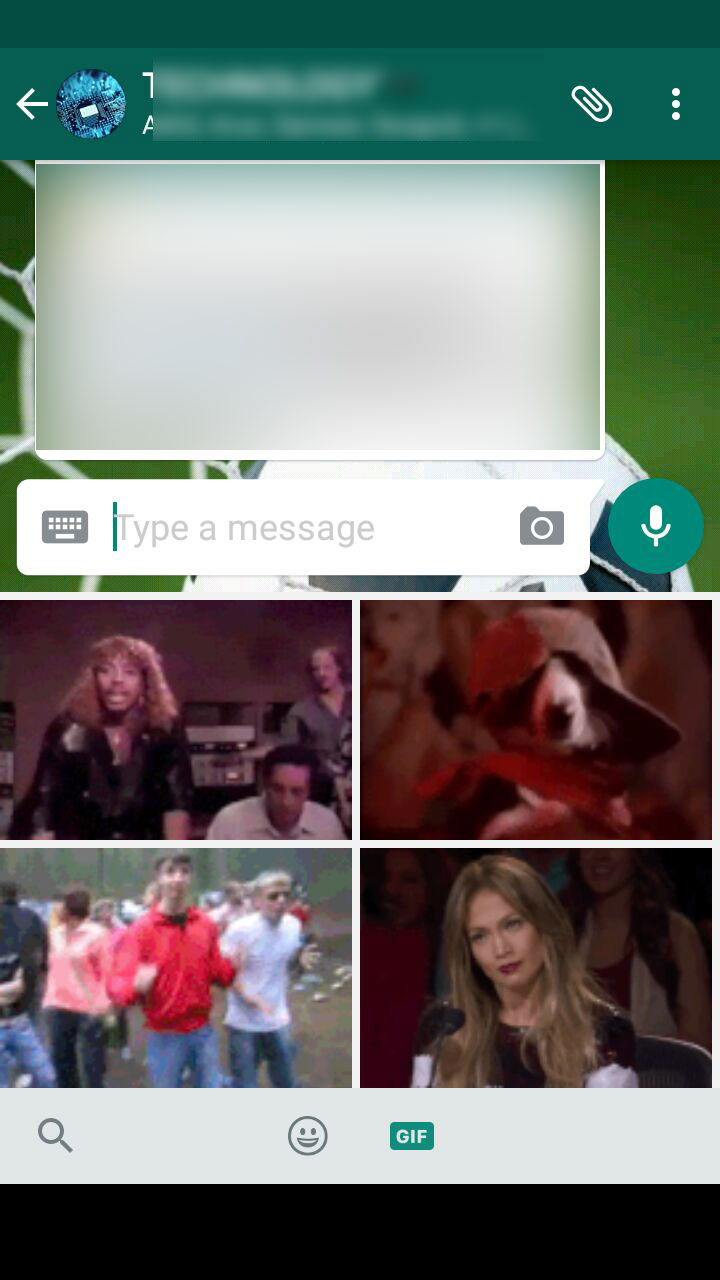Record a voice message with the microphone

656,526
